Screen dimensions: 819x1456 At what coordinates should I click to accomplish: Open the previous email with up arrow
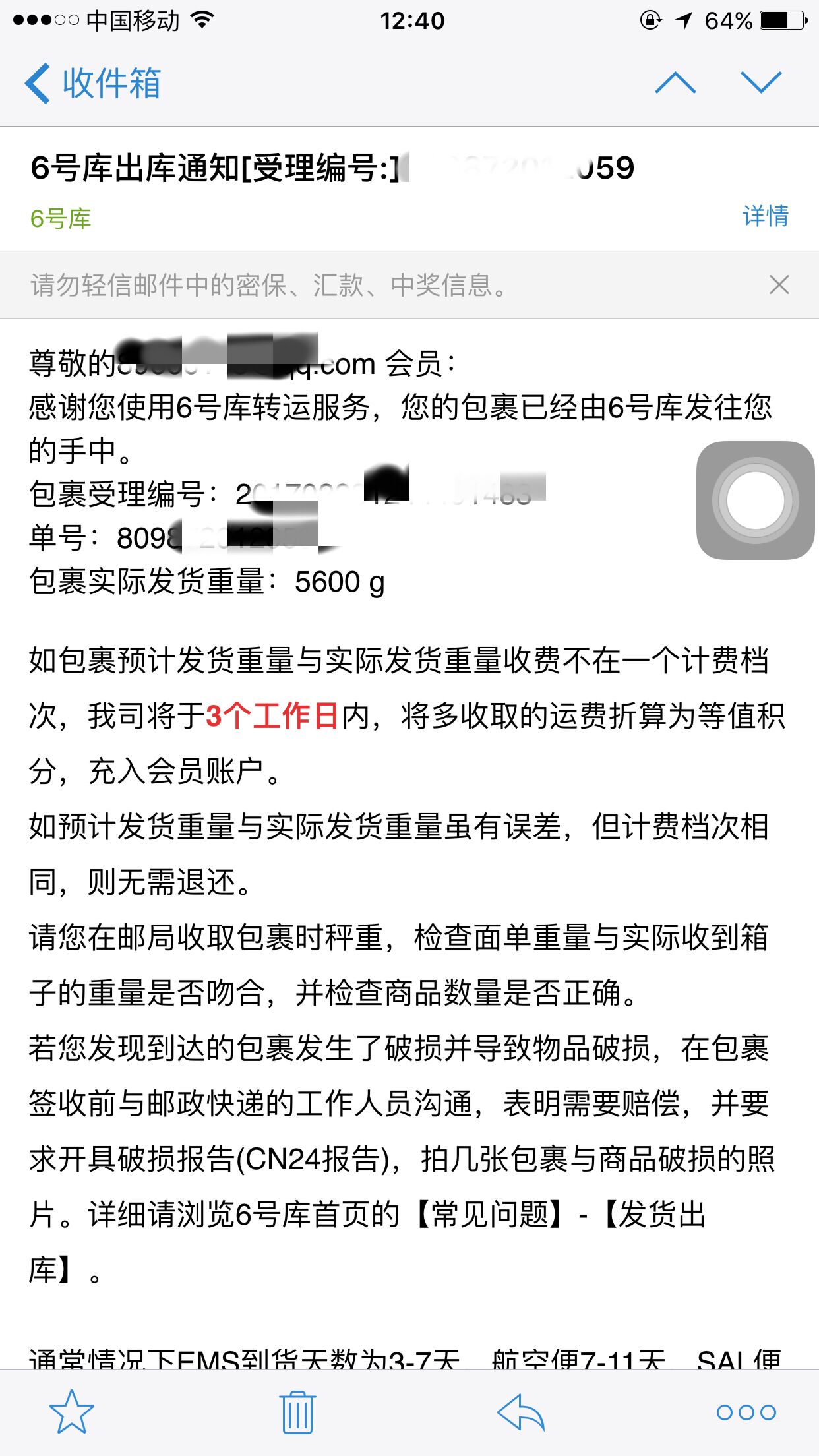point(675,83)
